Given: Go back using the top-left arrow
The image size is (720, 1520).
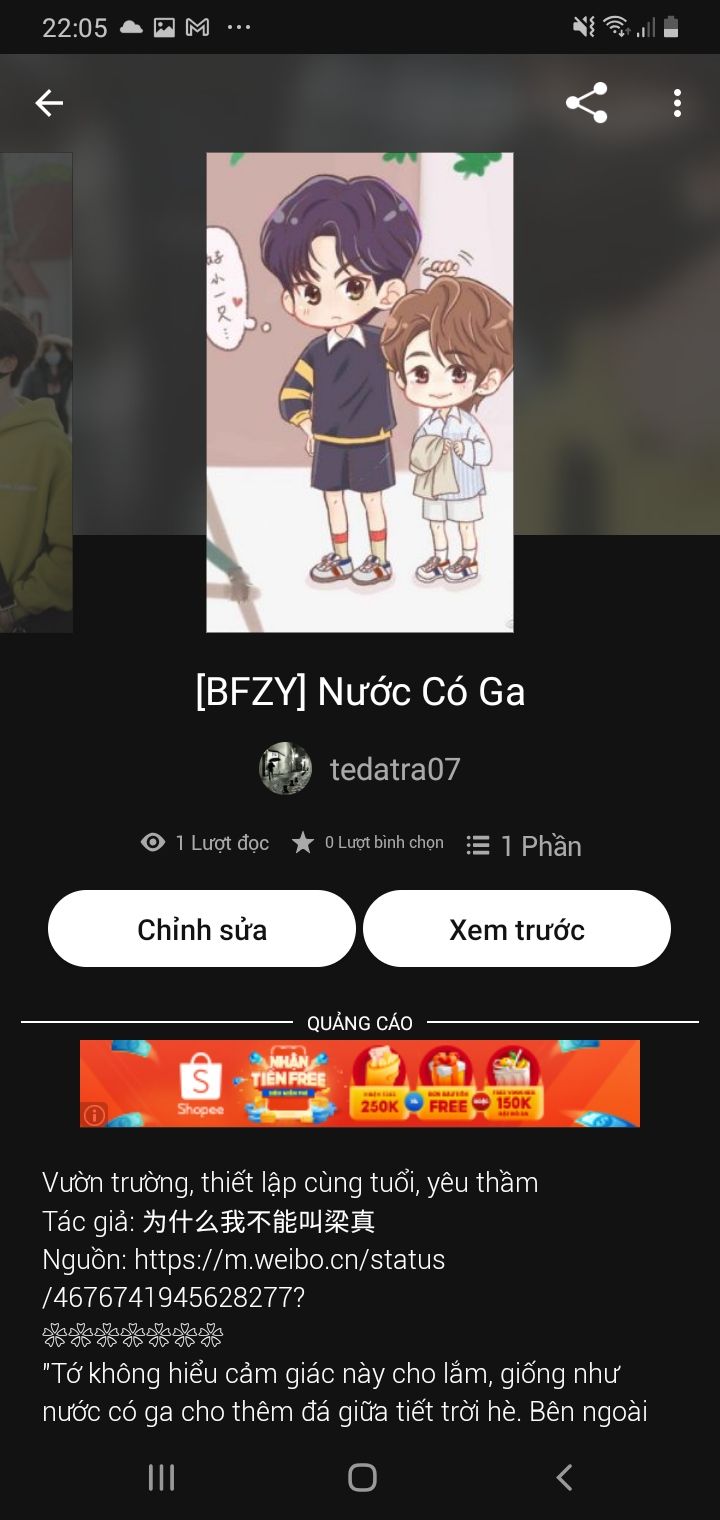Looking at the screenshot, I should click(x=49, y=103).
